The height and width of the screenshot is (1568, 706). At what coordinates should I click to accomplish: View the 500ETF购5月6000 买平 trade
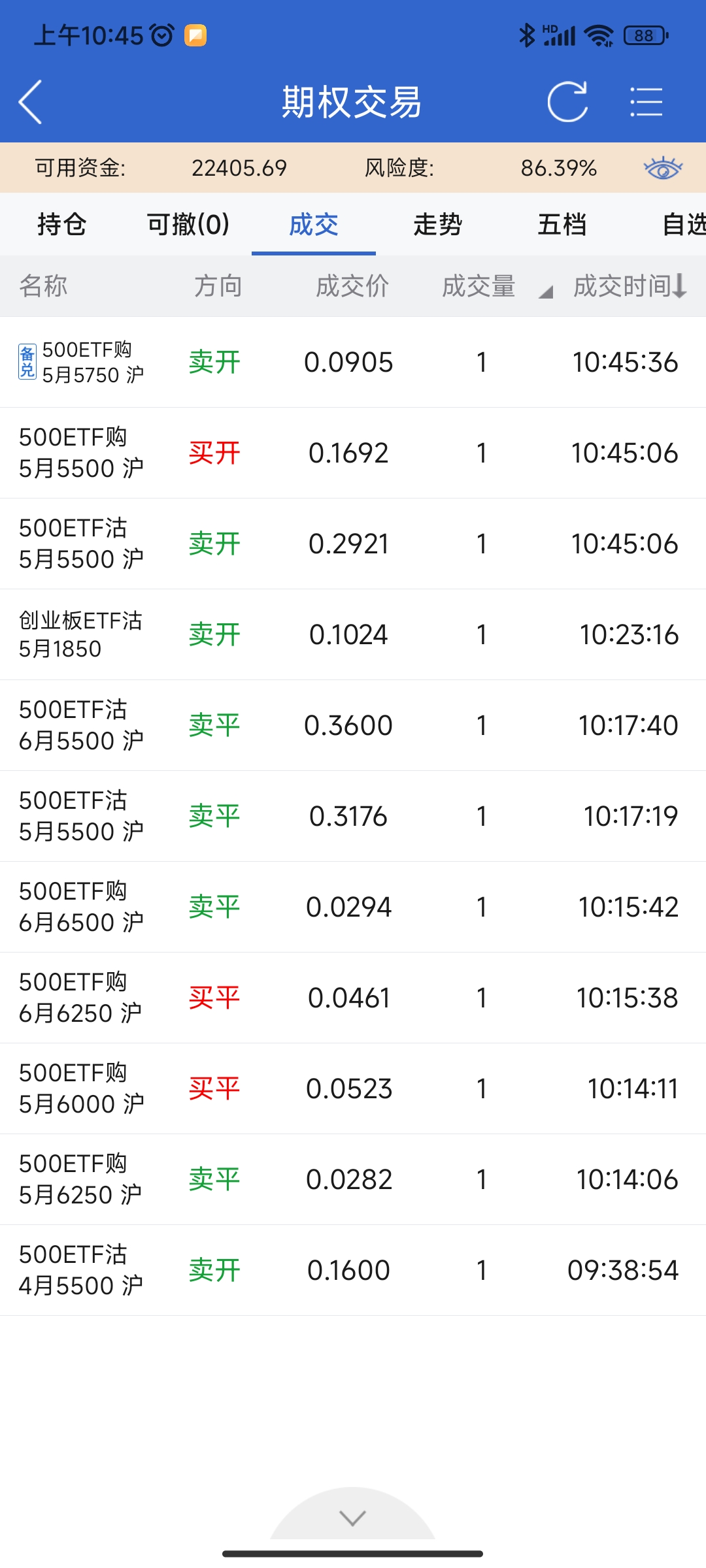353,1088
